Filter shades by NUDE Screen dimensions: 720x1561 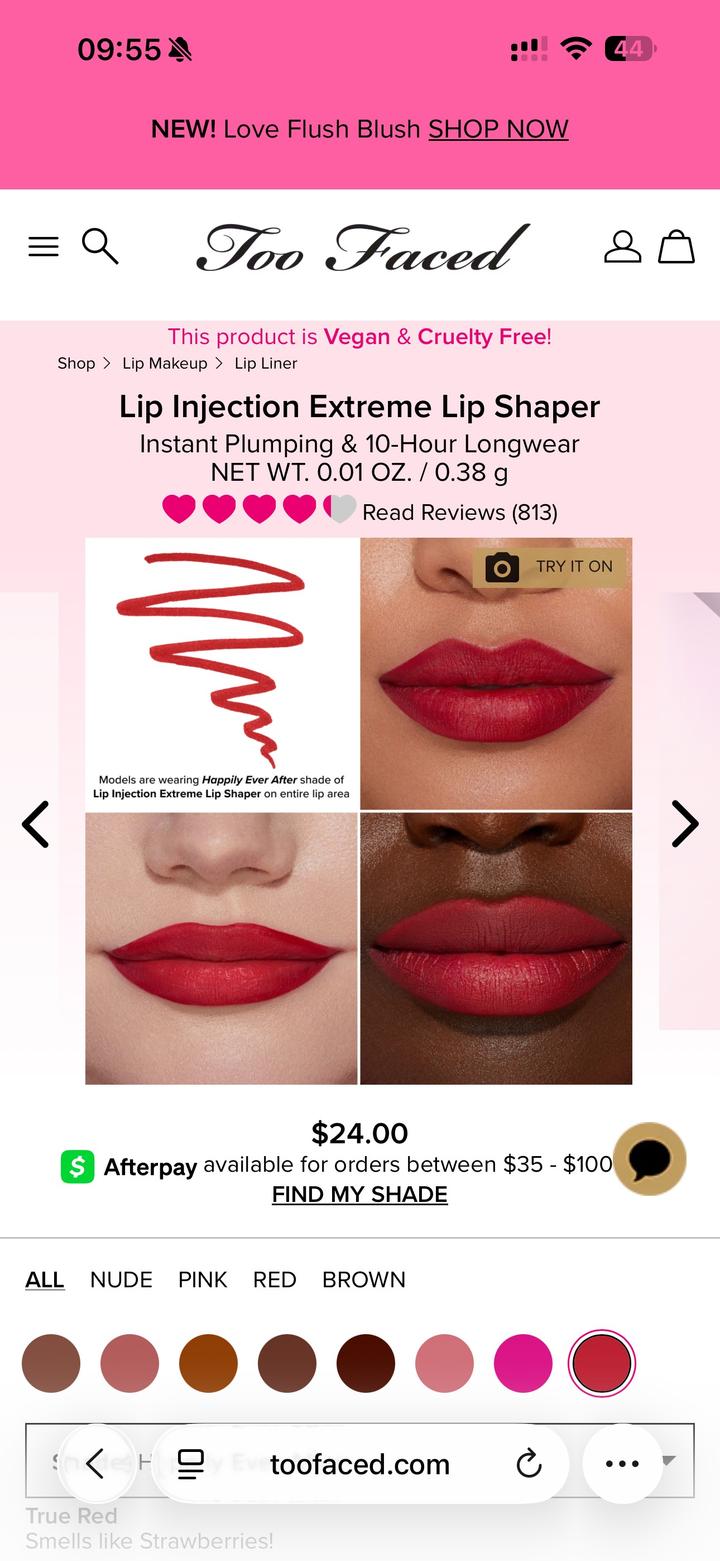click(x=121, y=1279)
